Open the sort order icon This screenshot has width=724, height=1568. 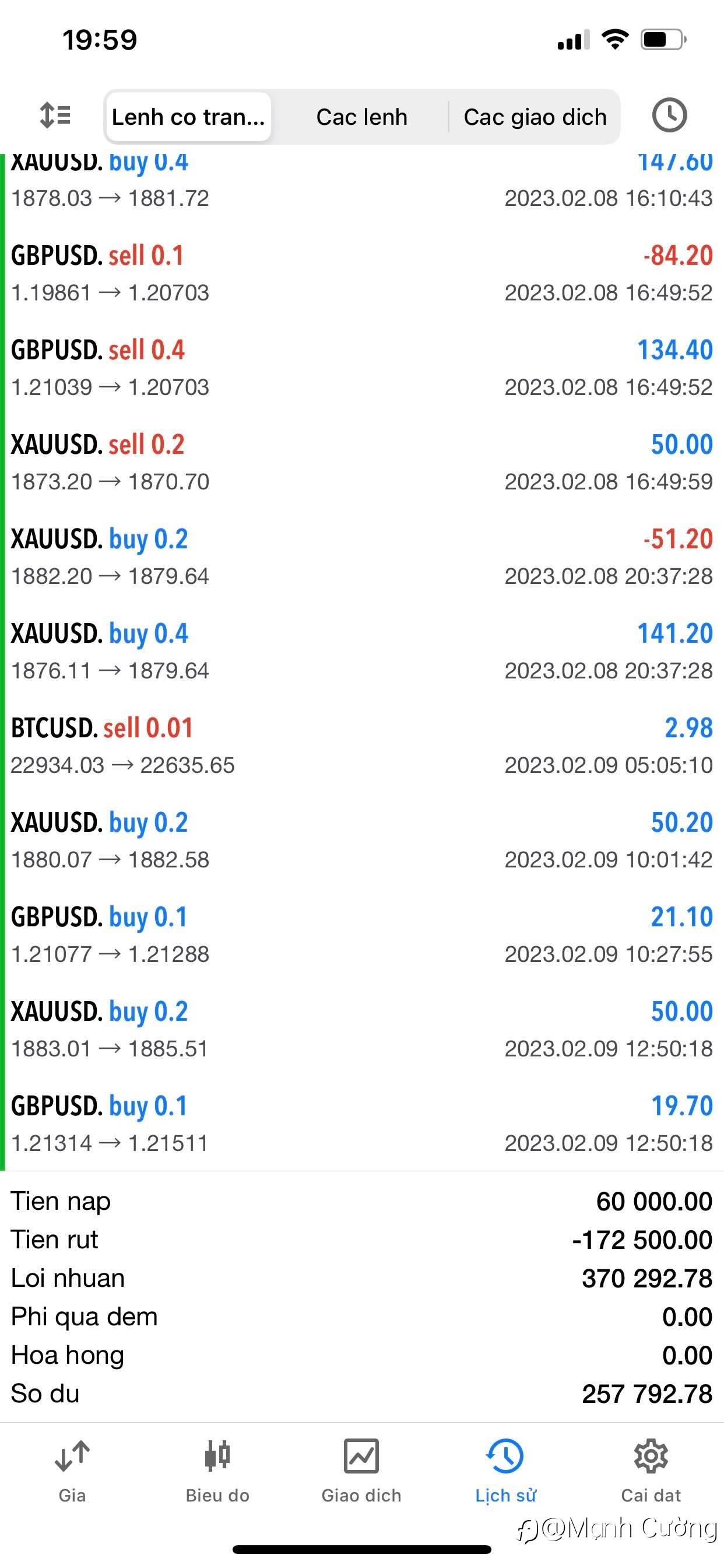55,116
